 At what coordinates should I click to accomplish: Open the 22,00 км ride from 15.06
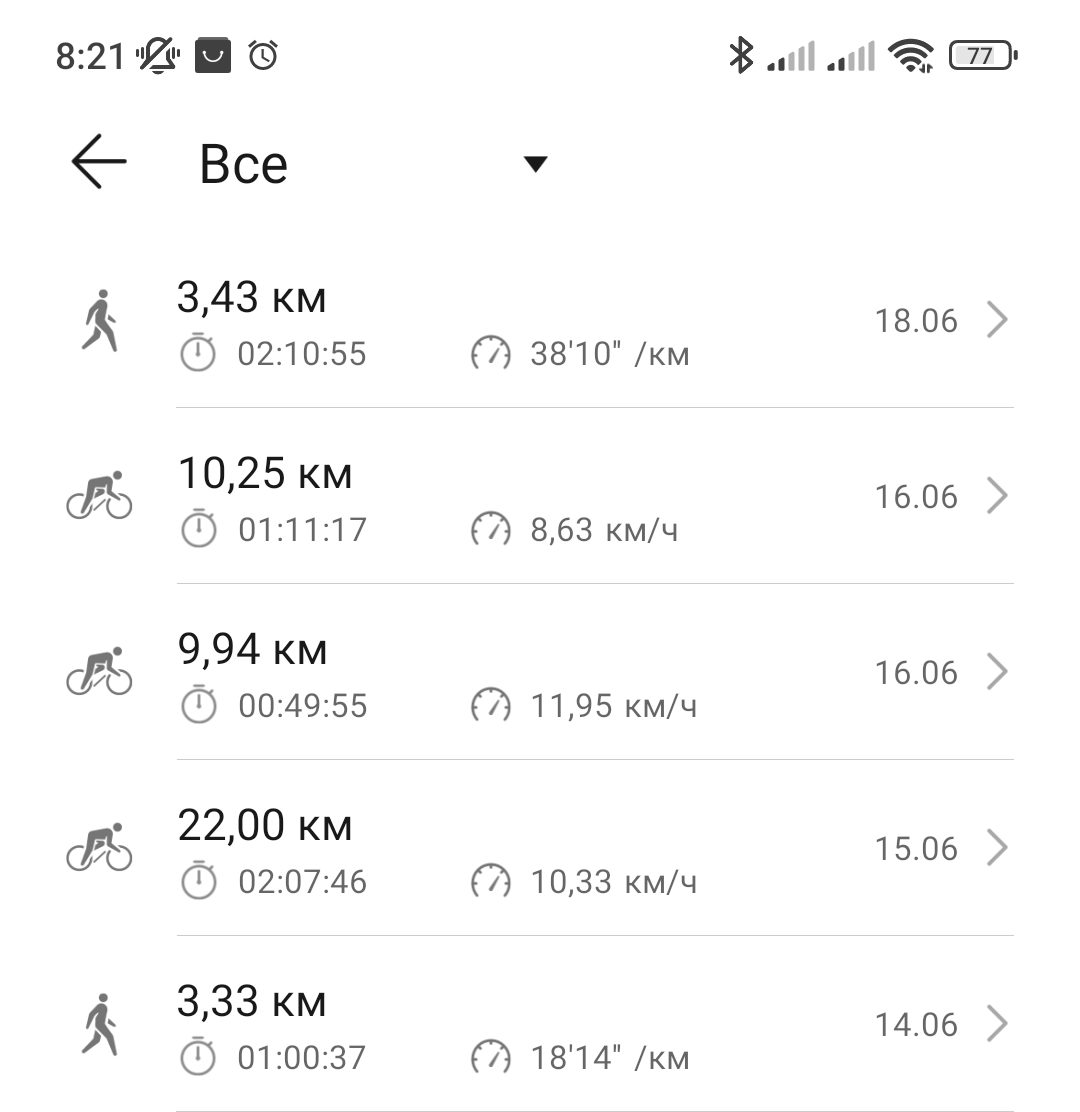tap(540, 850)
